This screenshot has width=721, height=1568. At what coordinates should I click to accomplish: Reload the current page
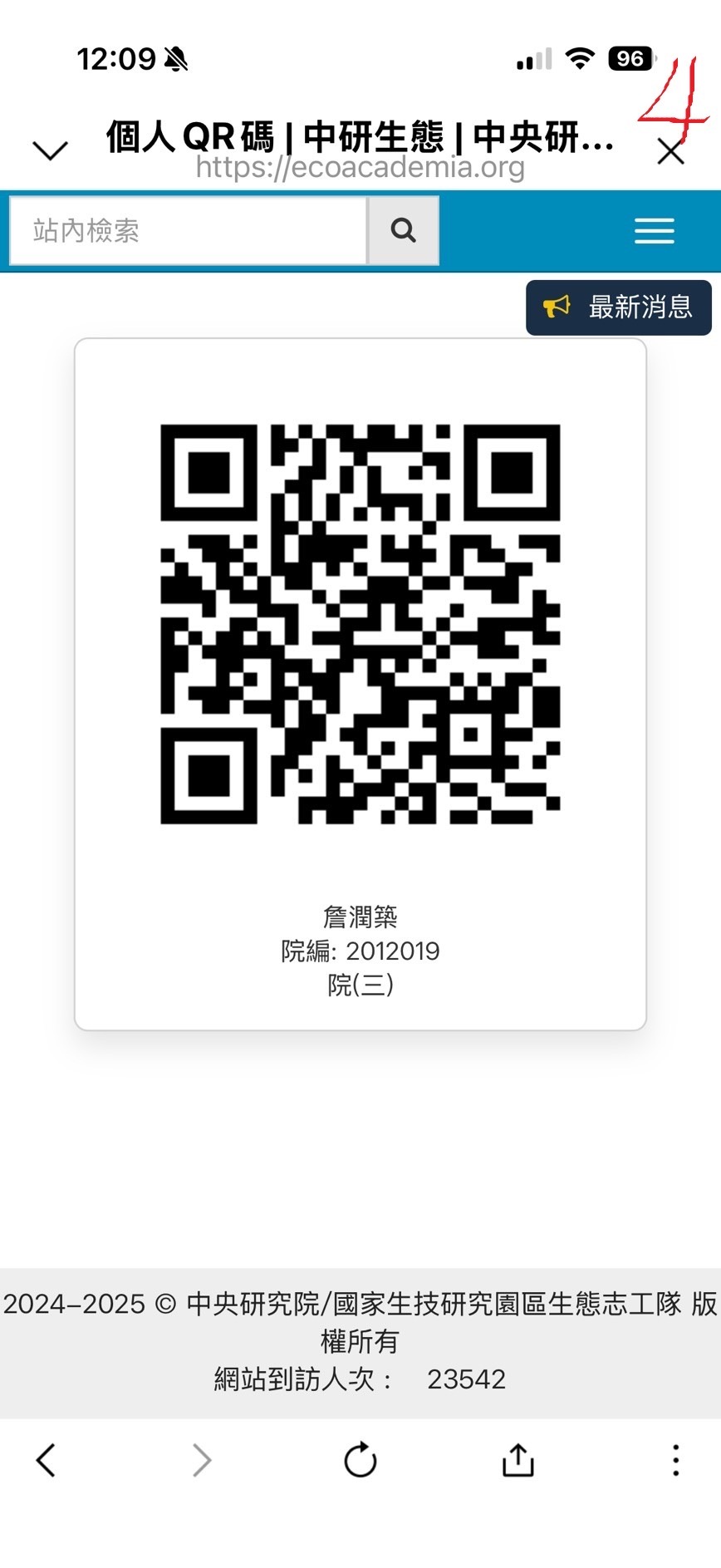[x=360, y=1460]
